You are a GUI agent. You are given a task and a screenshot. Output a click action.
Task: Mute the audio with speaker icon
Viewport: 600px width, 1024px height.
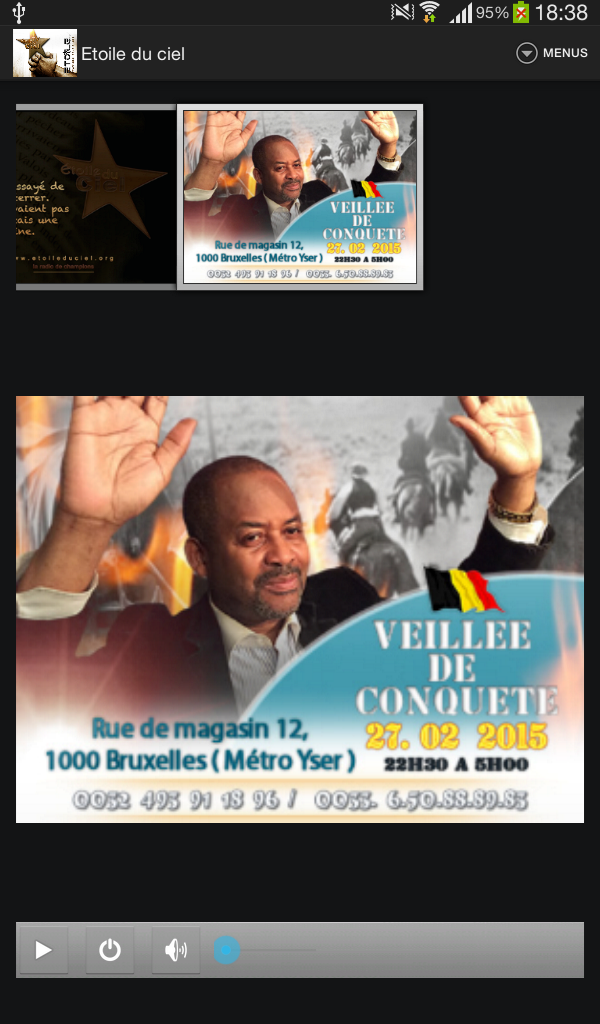(x=176, y=950)
